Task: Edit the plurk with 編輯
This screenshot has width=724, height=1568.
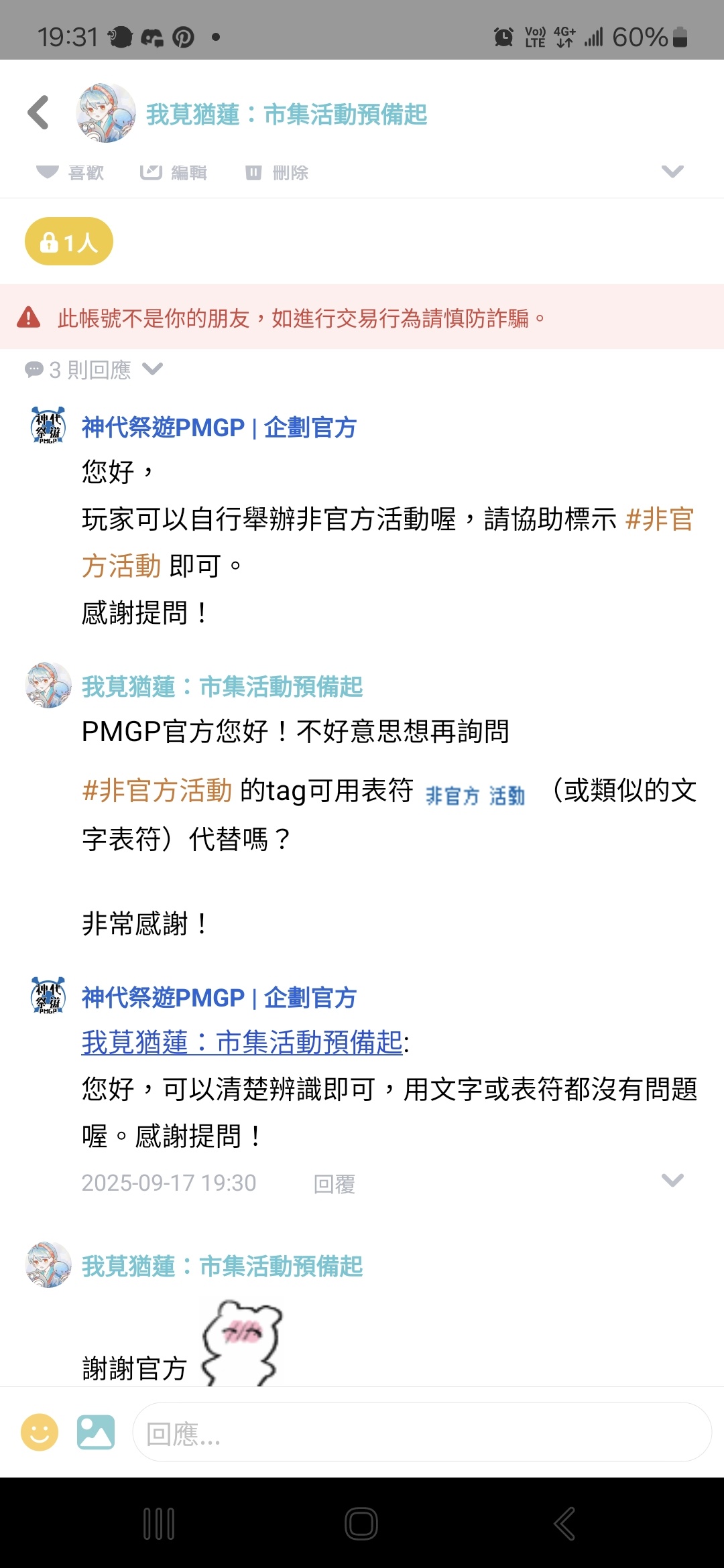Action: point(174,172)
